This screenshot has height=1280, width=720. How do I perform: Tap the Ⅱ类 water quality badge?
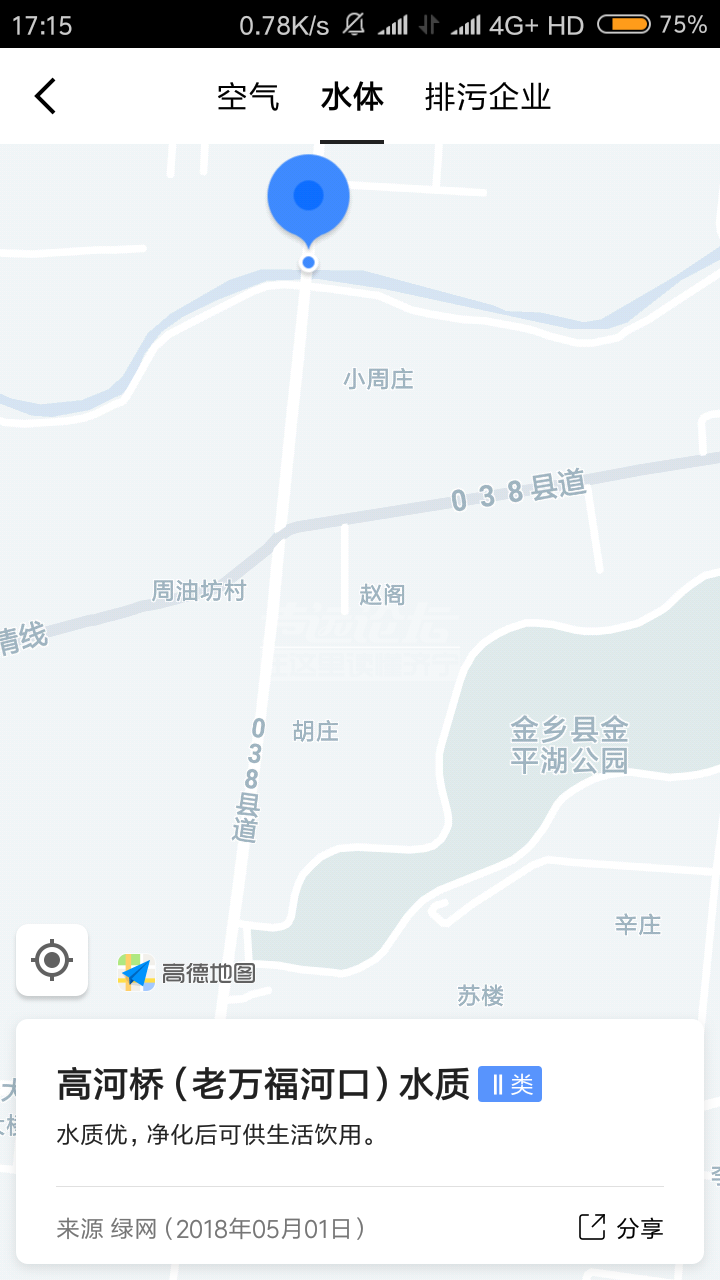click(510, 1083)
